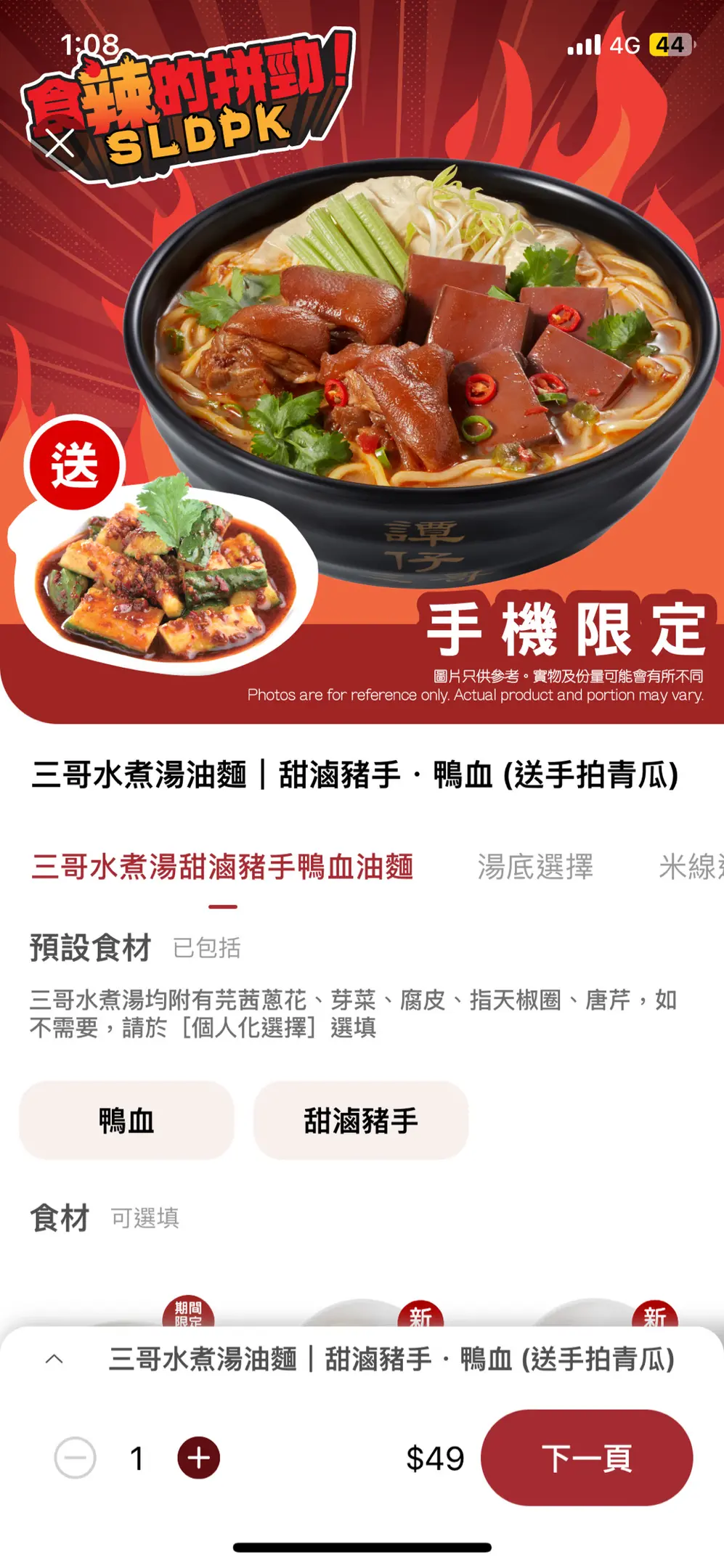Go to next page with 下一頁
724x1568 pixels.
tap(586, 1458)
